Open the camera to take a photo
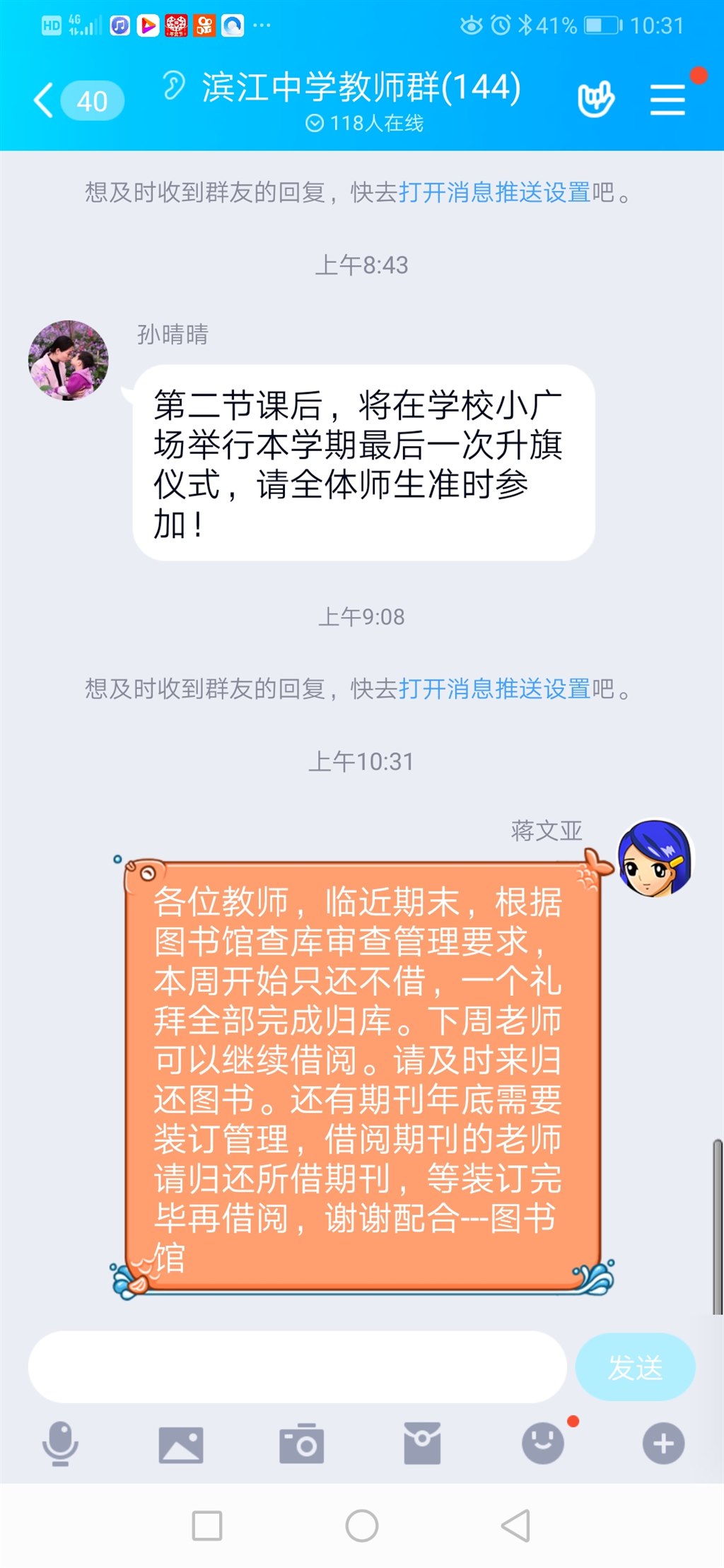The width and height of the screenshot is (724, 1568). tap(302, 1444)
